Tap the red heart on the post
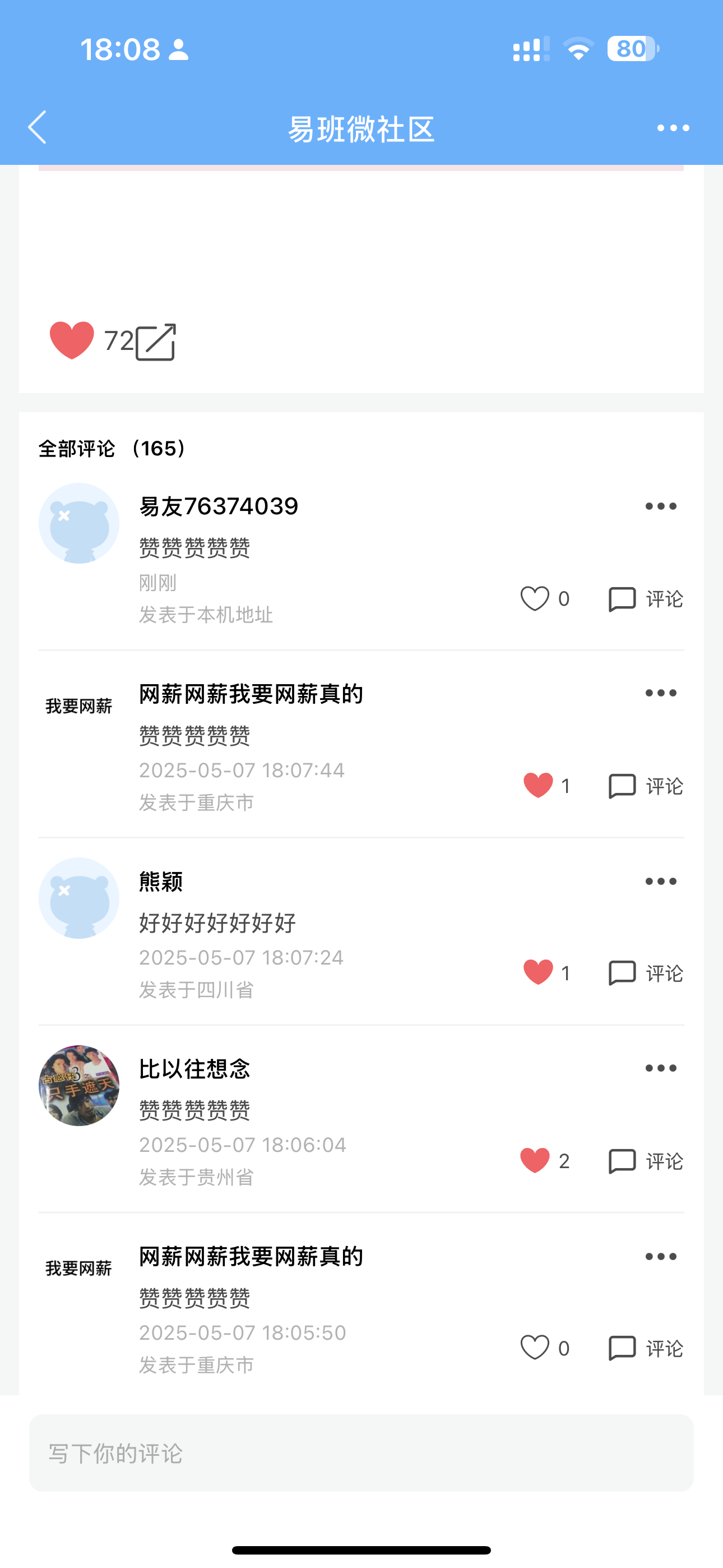Image resolution: width=723 pixels, height=1568 pixels. pyautogui.click(x=72, y=340)
